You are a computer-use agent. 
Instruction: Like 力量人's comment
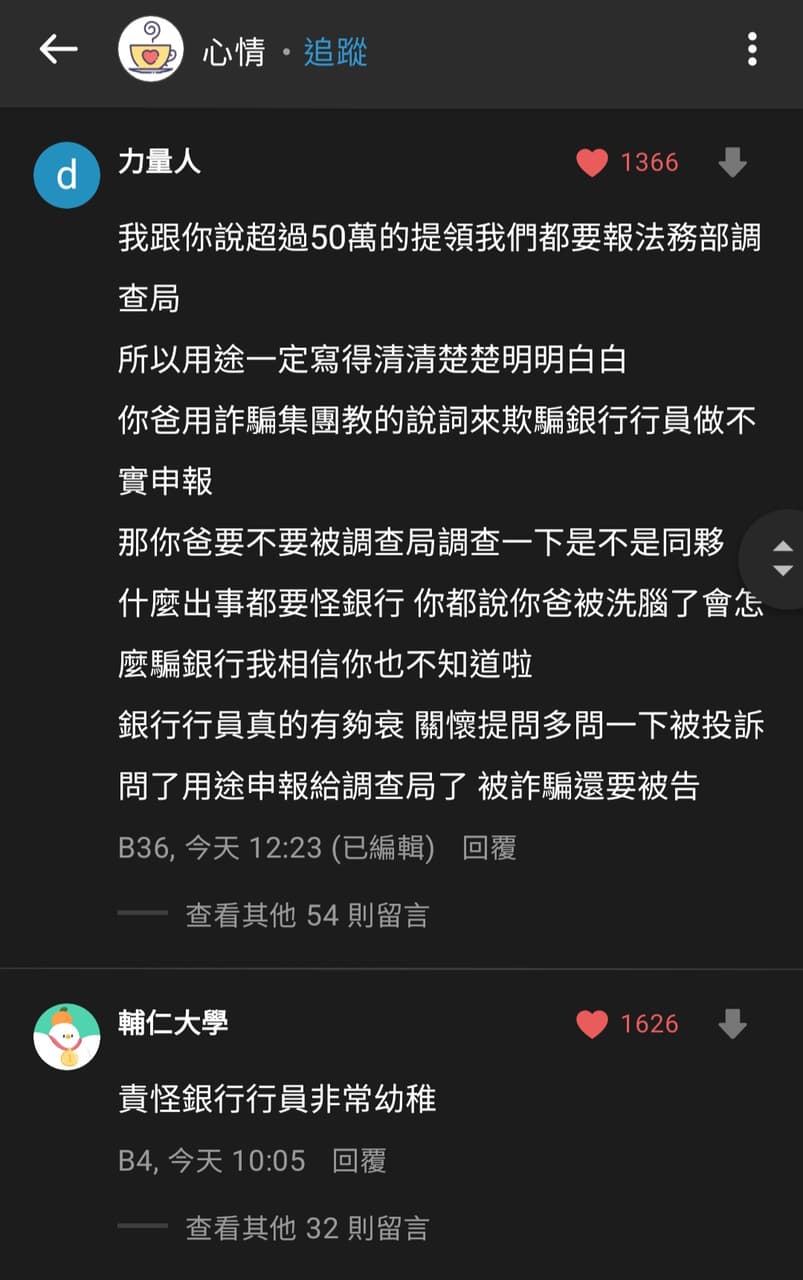592,162
